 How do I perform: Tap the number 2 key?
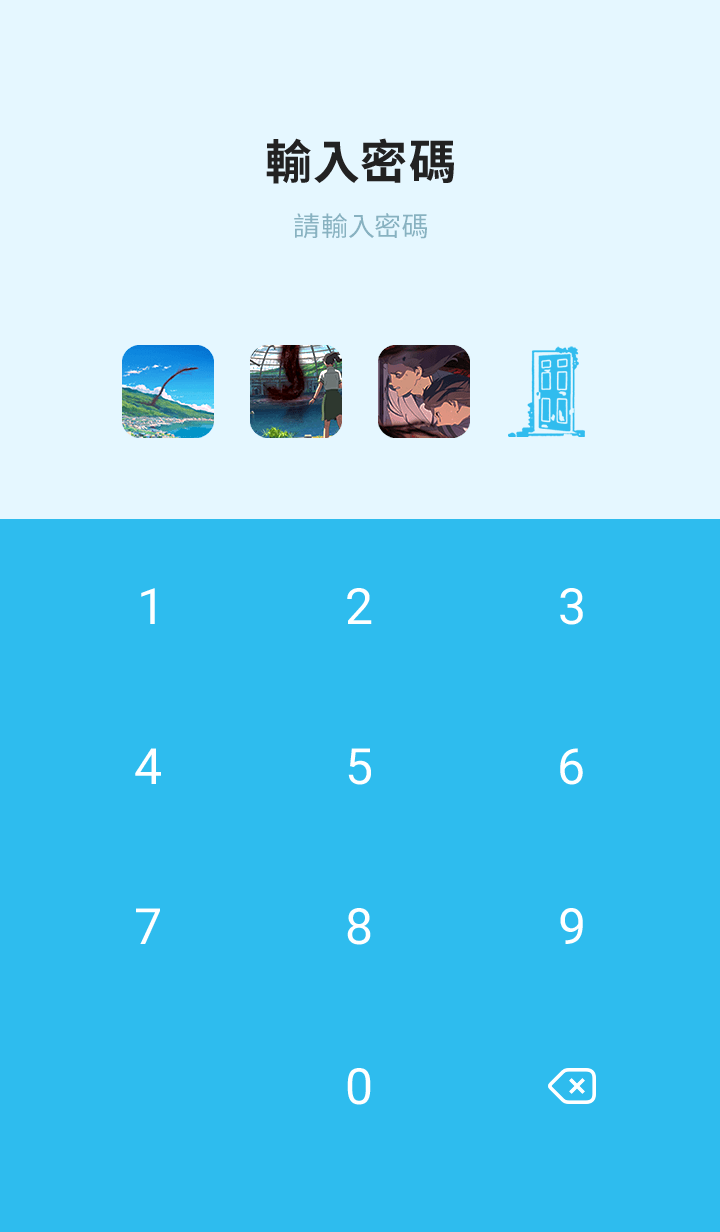coord(359,607)
